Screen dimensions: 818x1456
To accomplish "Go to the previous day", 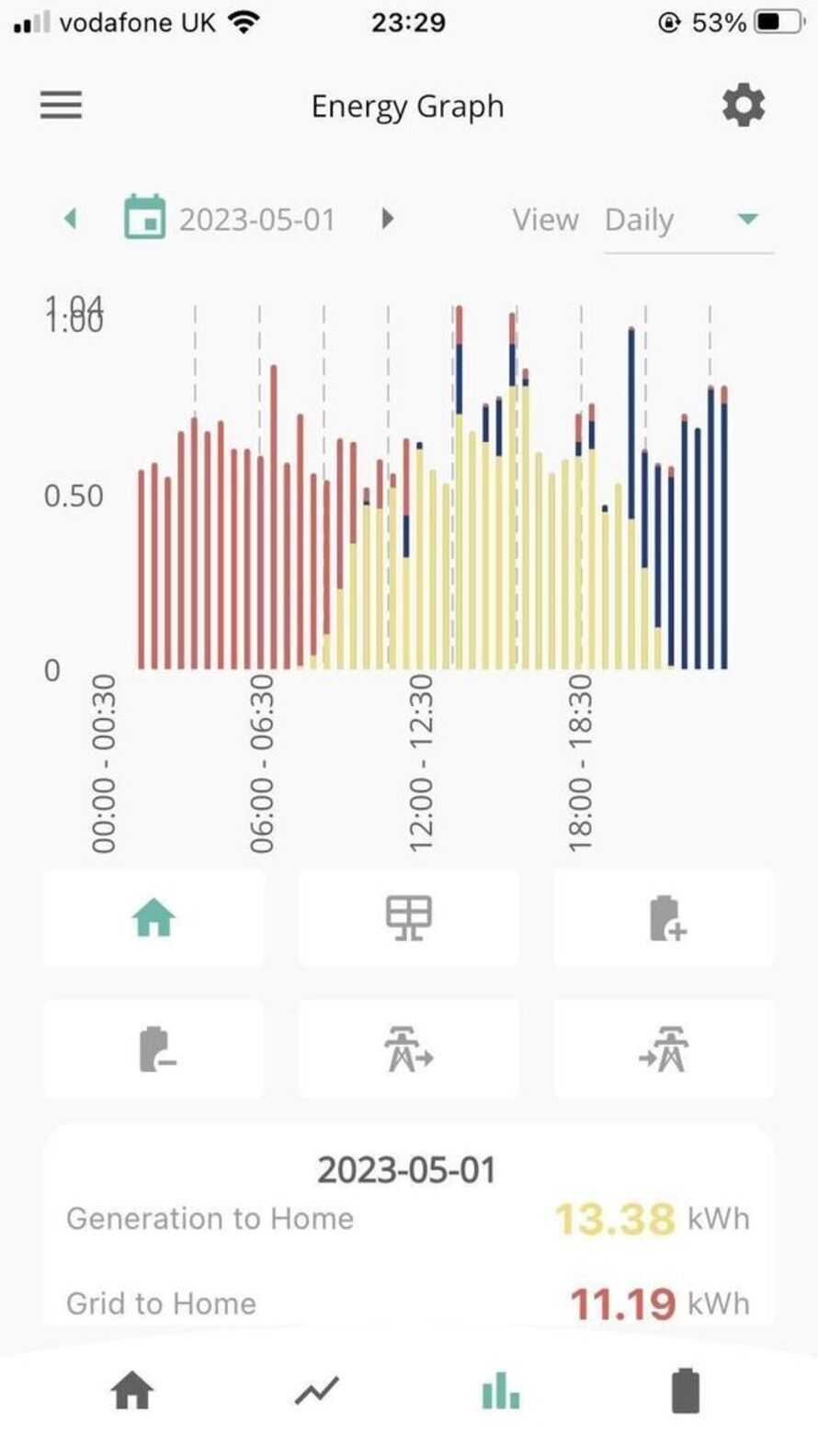I will coord(71,219).
